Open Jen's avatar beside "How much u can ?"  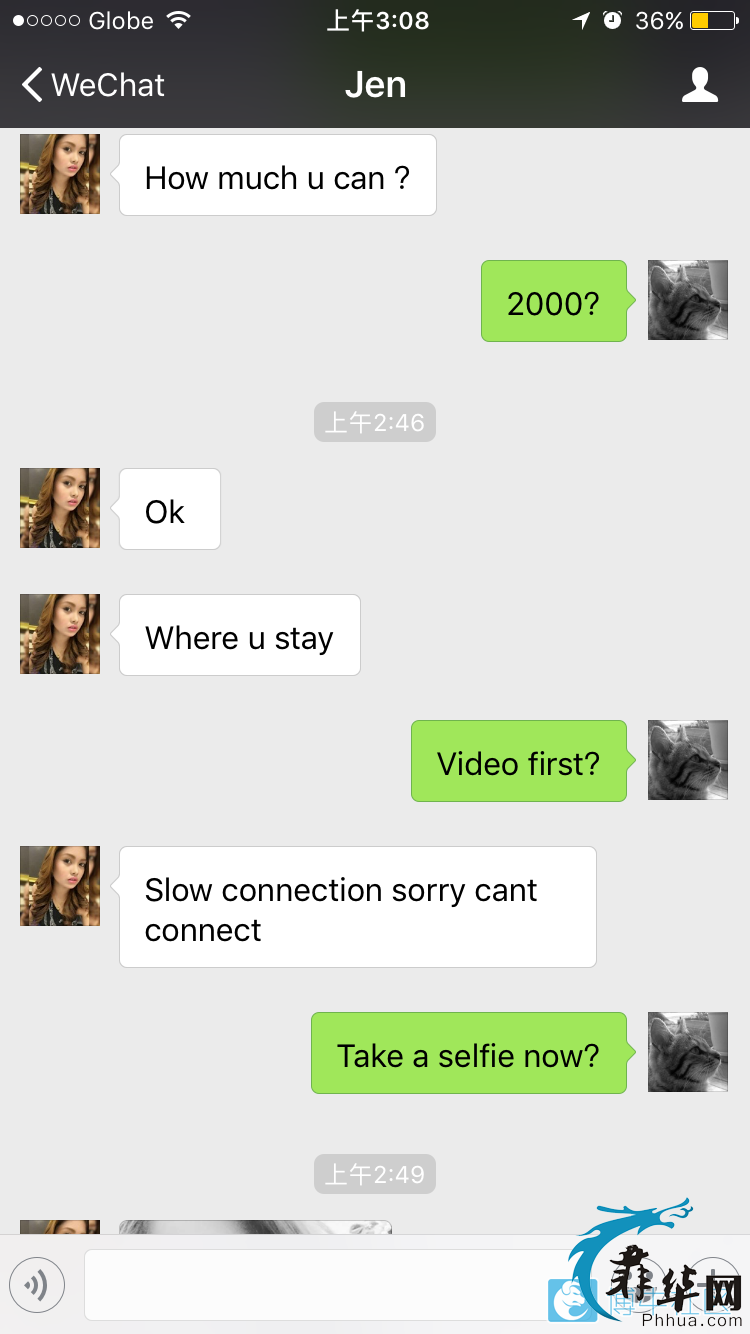[60, 174]
